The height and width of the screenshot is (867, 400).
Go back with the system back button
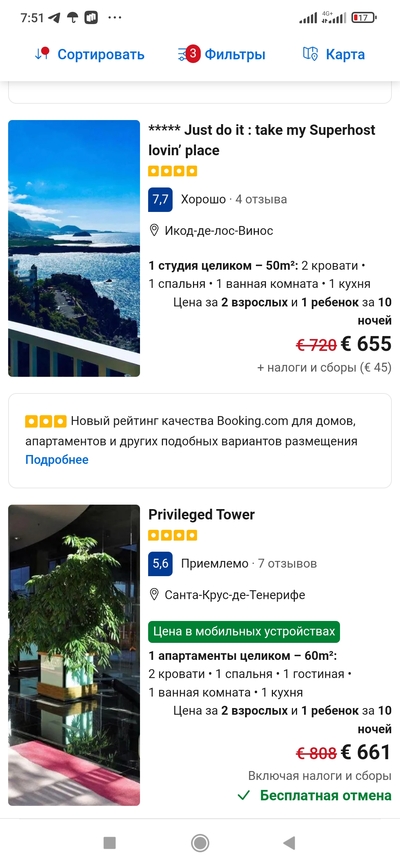[289, 843]
